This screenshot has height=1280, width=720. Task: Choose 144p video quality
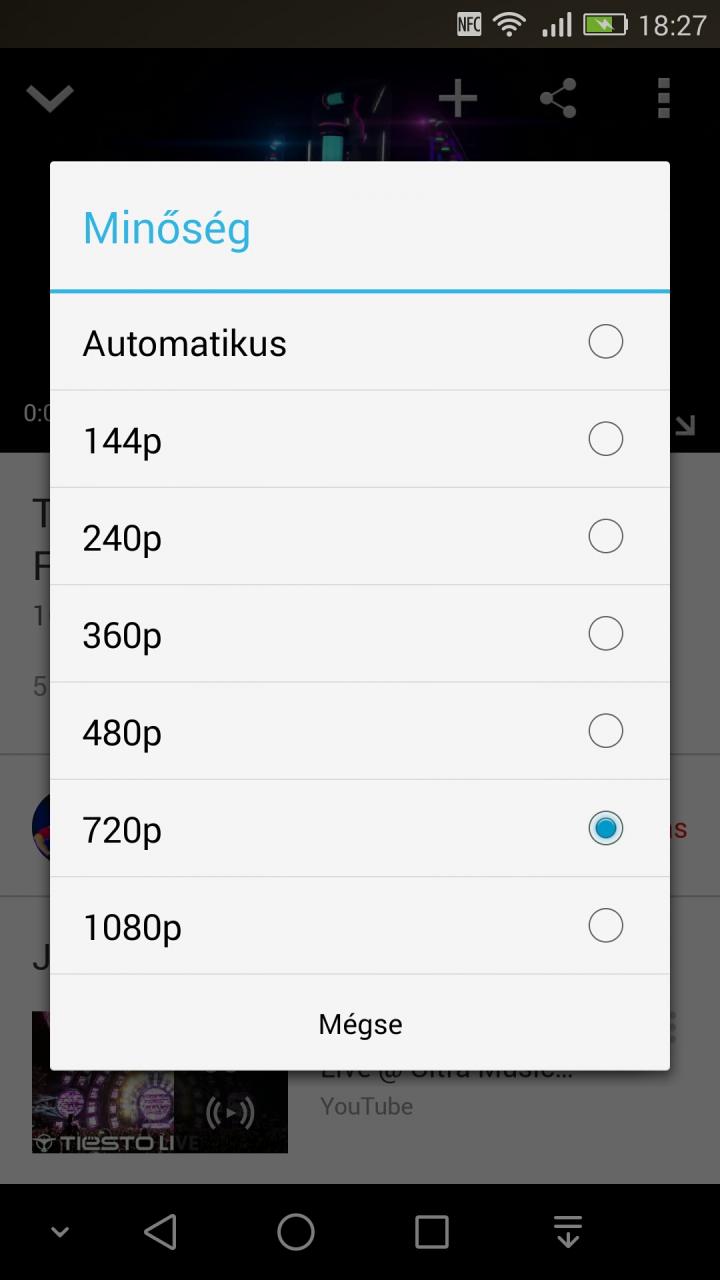pos(360,439)
